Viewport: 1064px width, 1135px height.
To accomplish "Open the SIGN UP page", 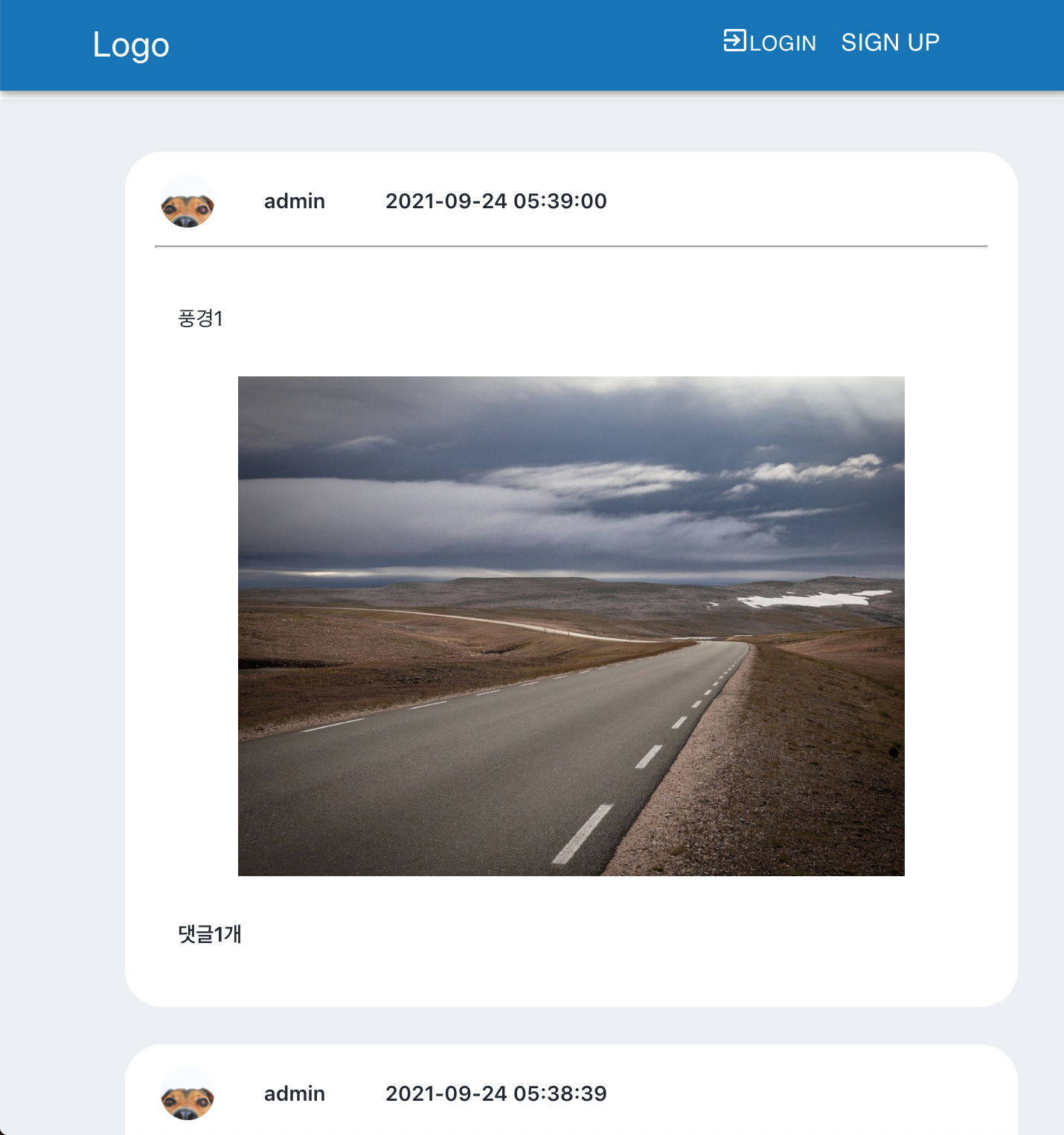I will [890, 42].
